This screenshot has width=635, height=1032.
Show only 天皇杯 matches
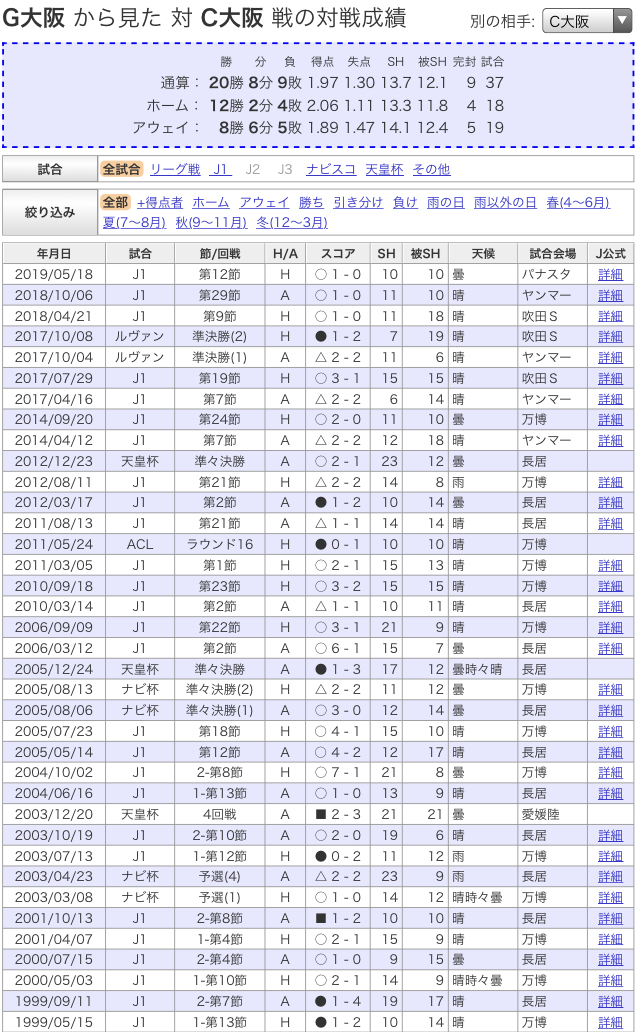(x=384, y=169)
